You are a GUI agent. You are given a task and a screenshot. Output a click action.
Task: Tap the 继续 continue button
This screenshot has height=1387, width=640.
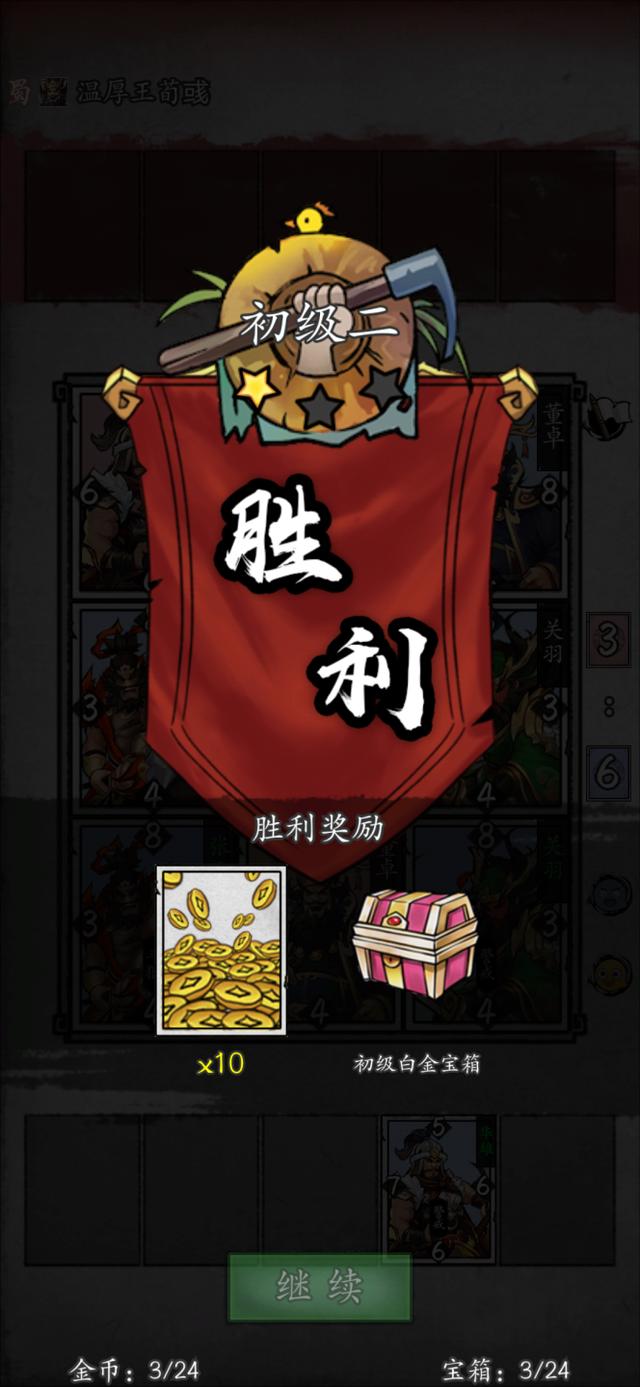pos(319,1287)
